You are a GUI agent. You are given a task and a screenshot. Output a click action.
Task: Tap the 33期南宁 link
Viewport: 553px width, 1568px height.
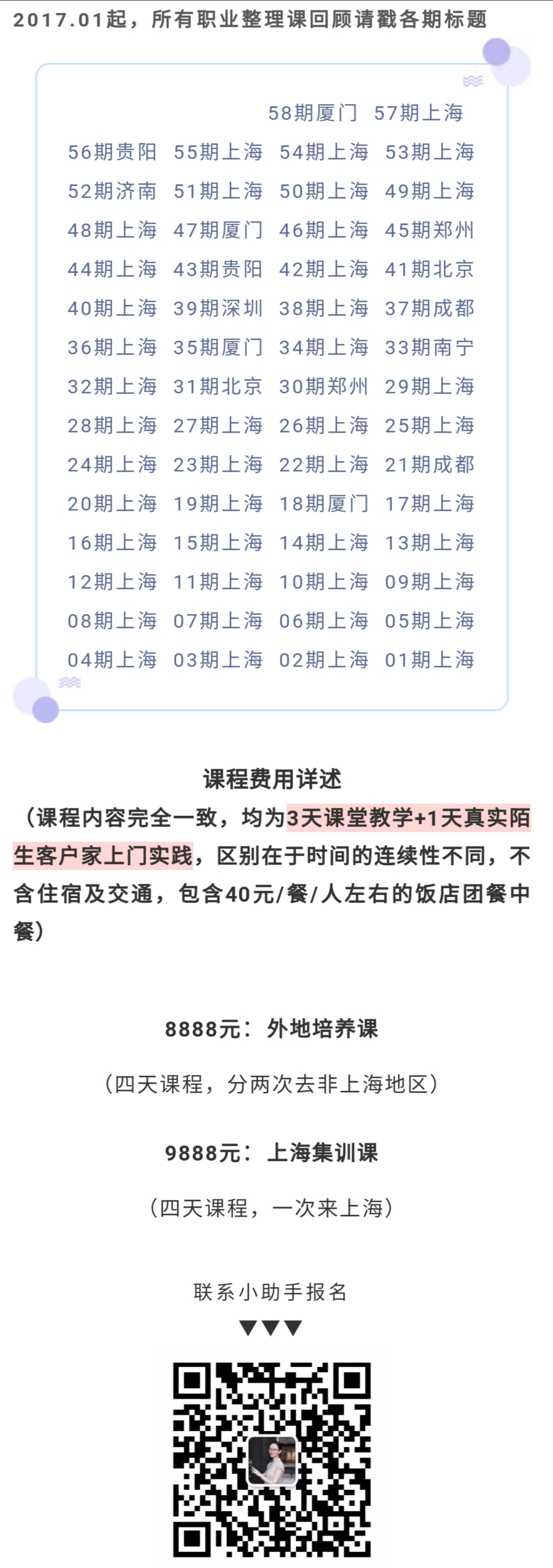point(429,347)
